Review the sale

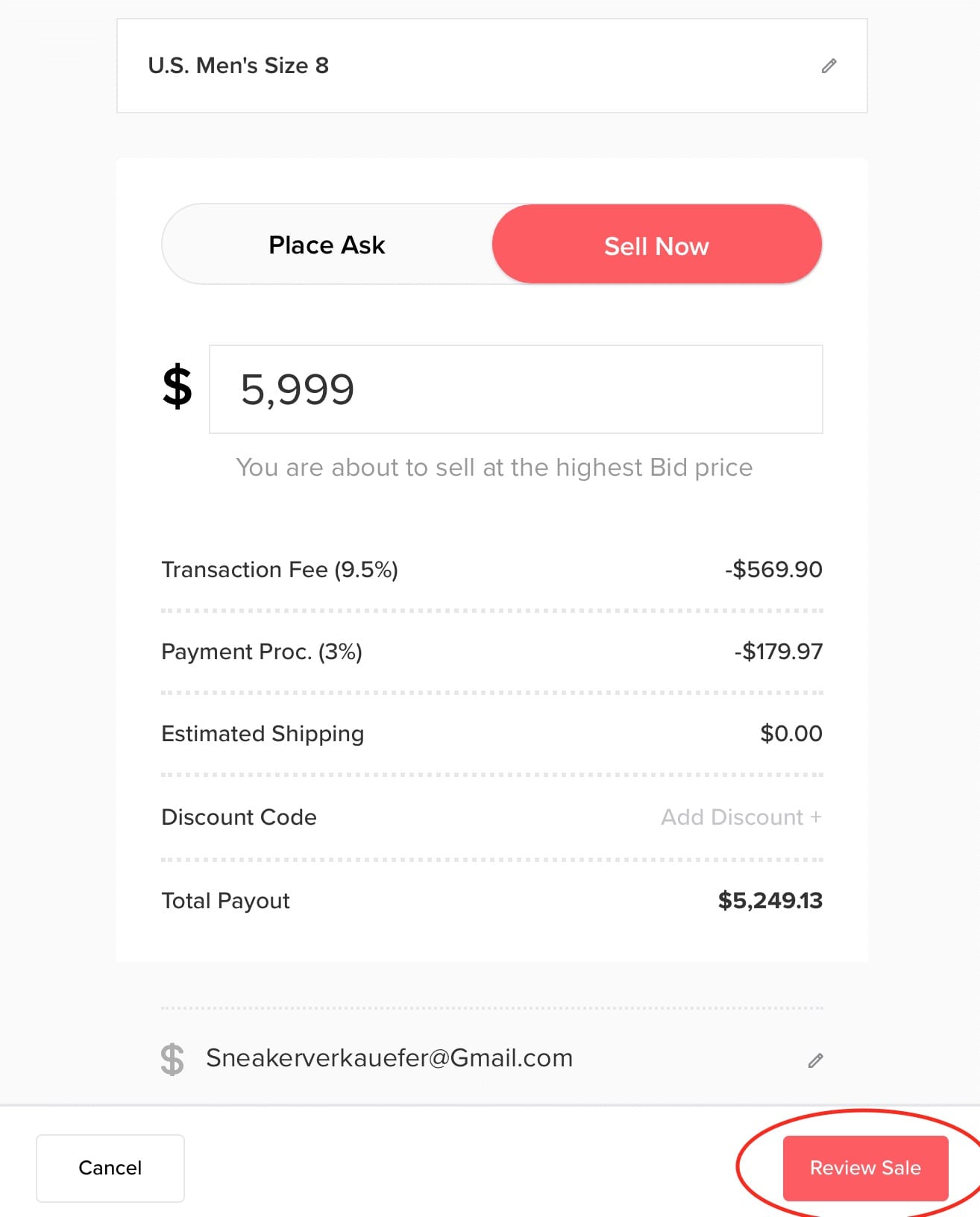pyautogui.click(x=865, y=1168)
